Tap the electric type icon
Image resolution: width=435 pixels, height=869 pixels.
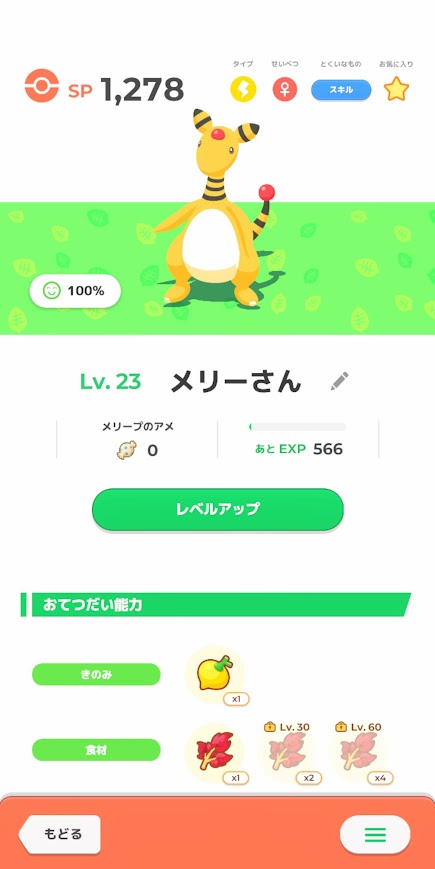243,89
